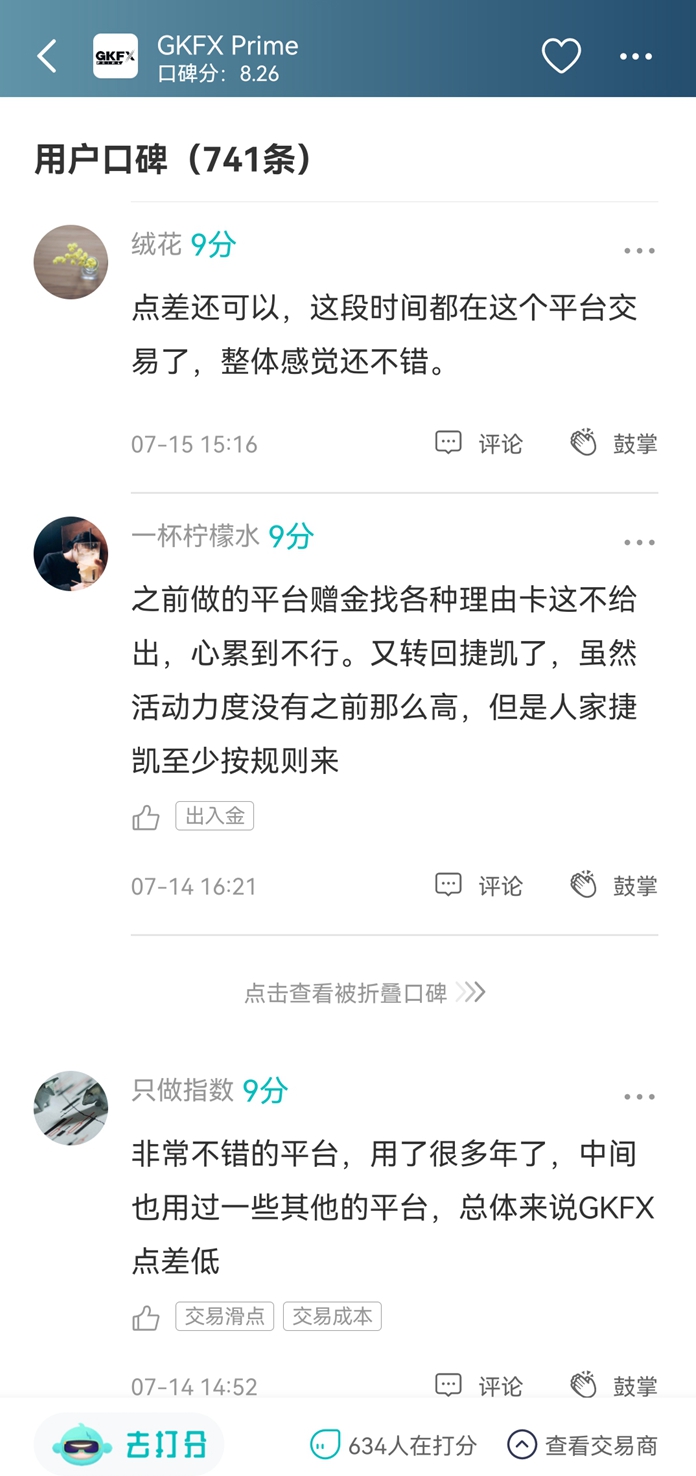Open the overflow menu in the header
The height and width of the screenshot is (1476, 696).
coord(636,56)
